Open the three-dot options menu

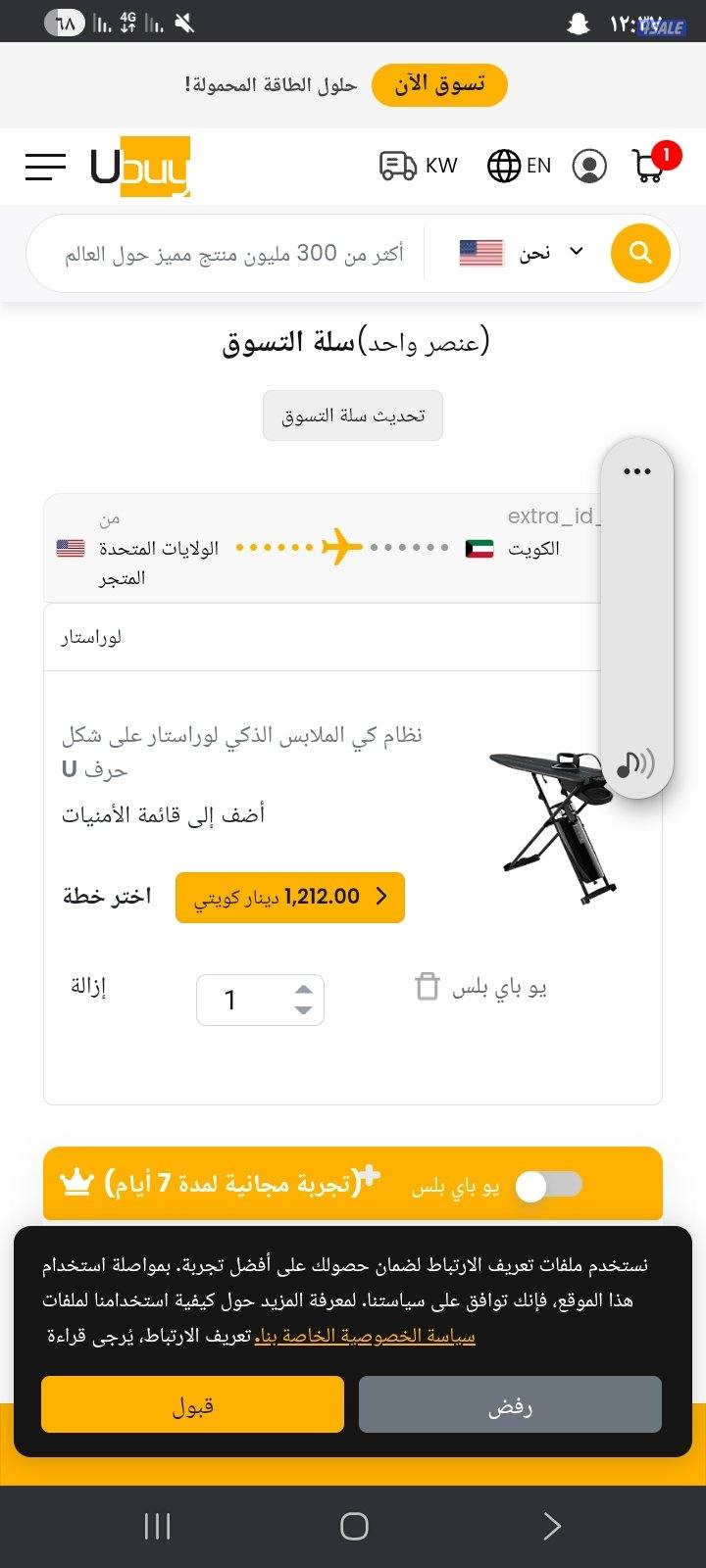(x=636, y=471)
